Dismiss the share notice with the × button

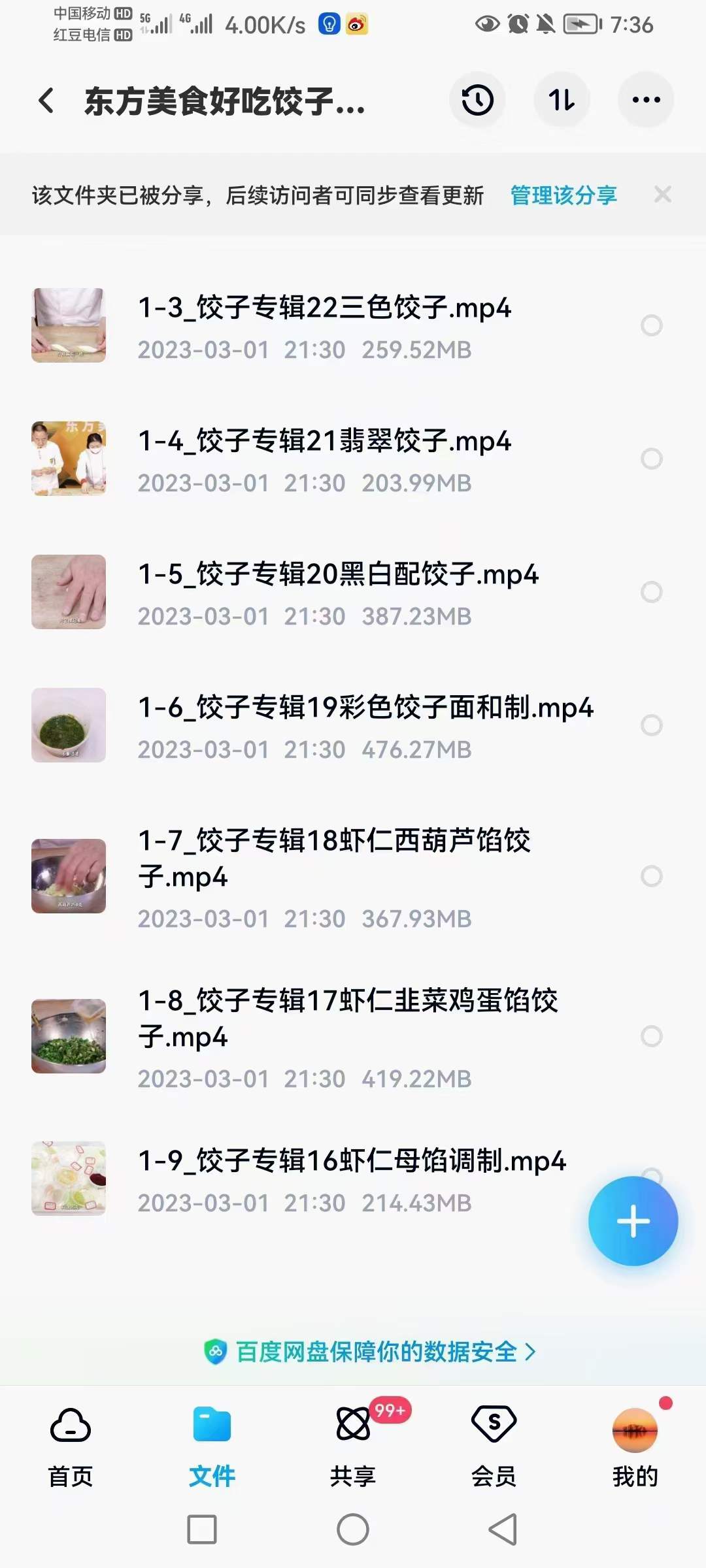[663, 195]
